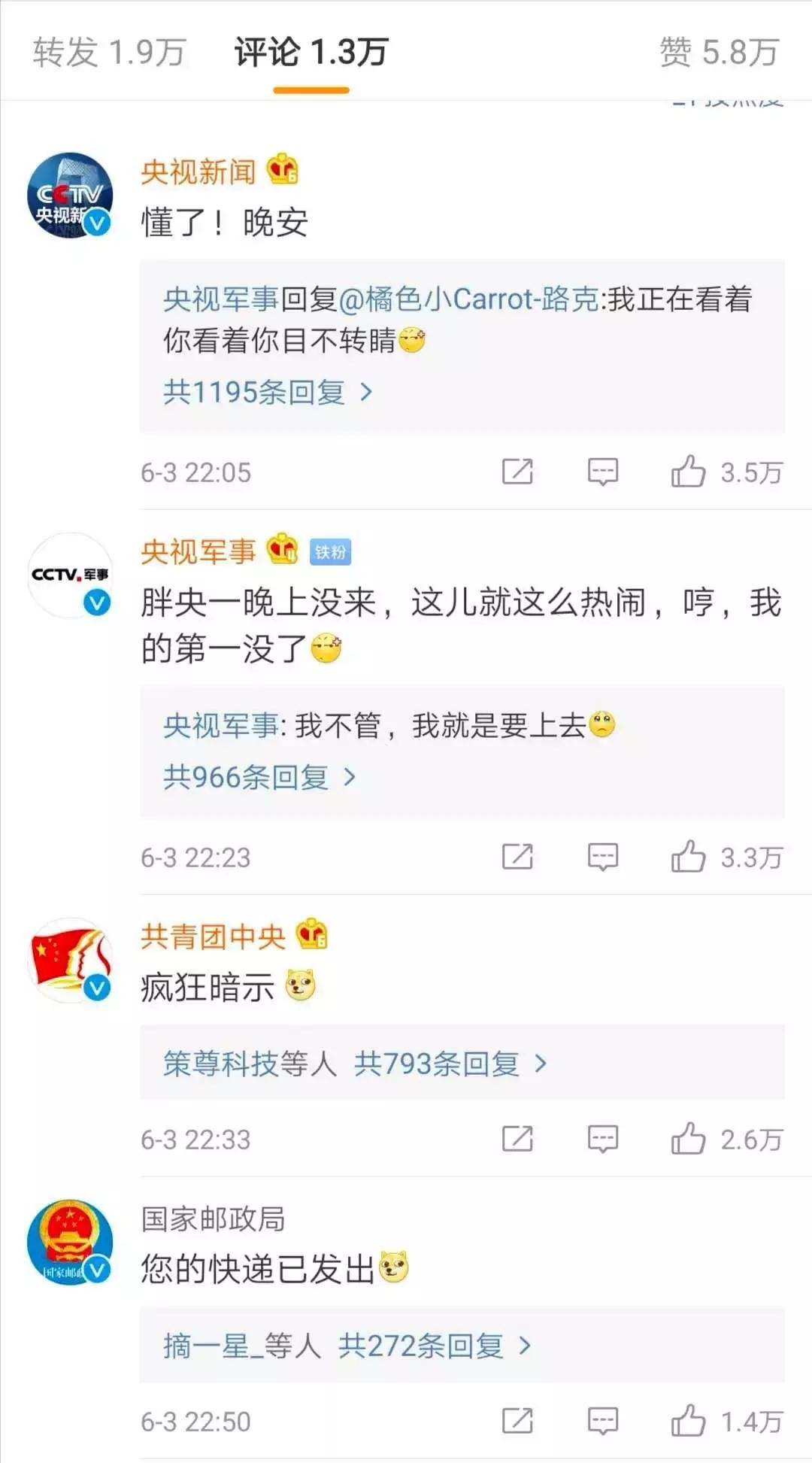This screenshot has height=1463, width=812.
Task: Switch to the 转发 reposts tab
Action: coord(109,53)
